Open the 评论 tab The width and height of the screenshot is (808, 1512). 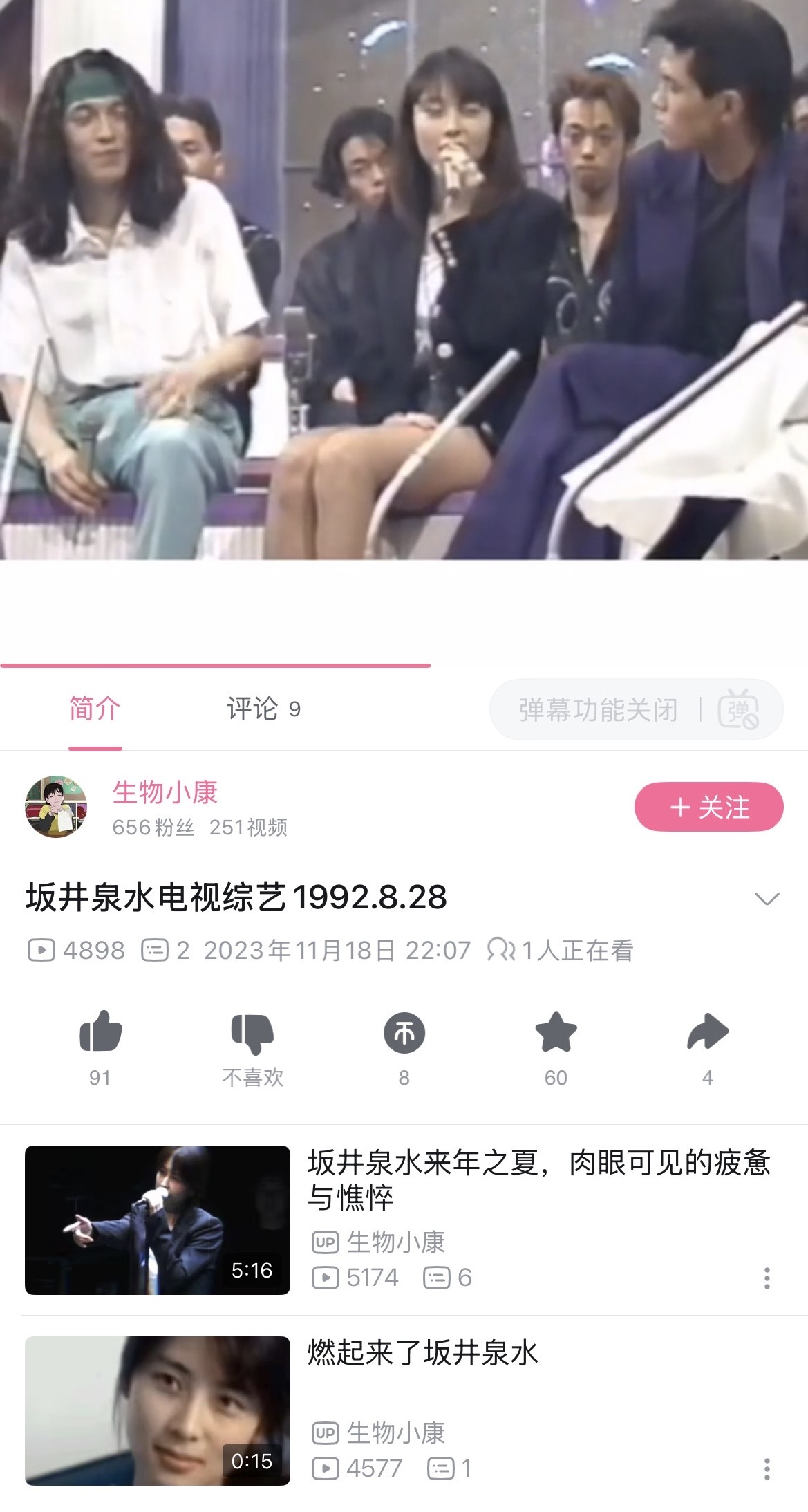click(x=263, y=709)
